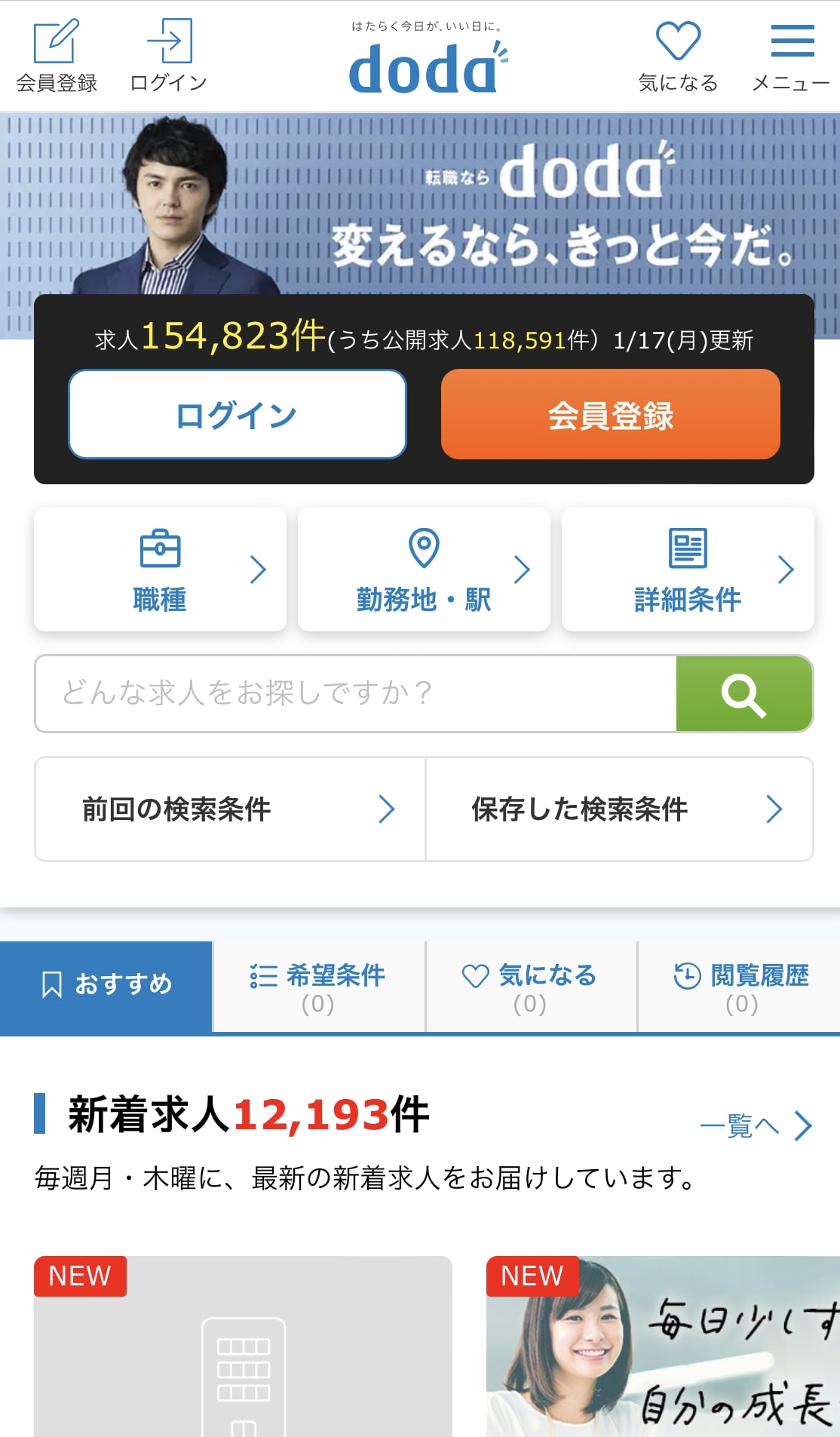Open the 詳細条件 document icon
The width and height of the screenshot is (840, 1437).
tap(688, 549)
